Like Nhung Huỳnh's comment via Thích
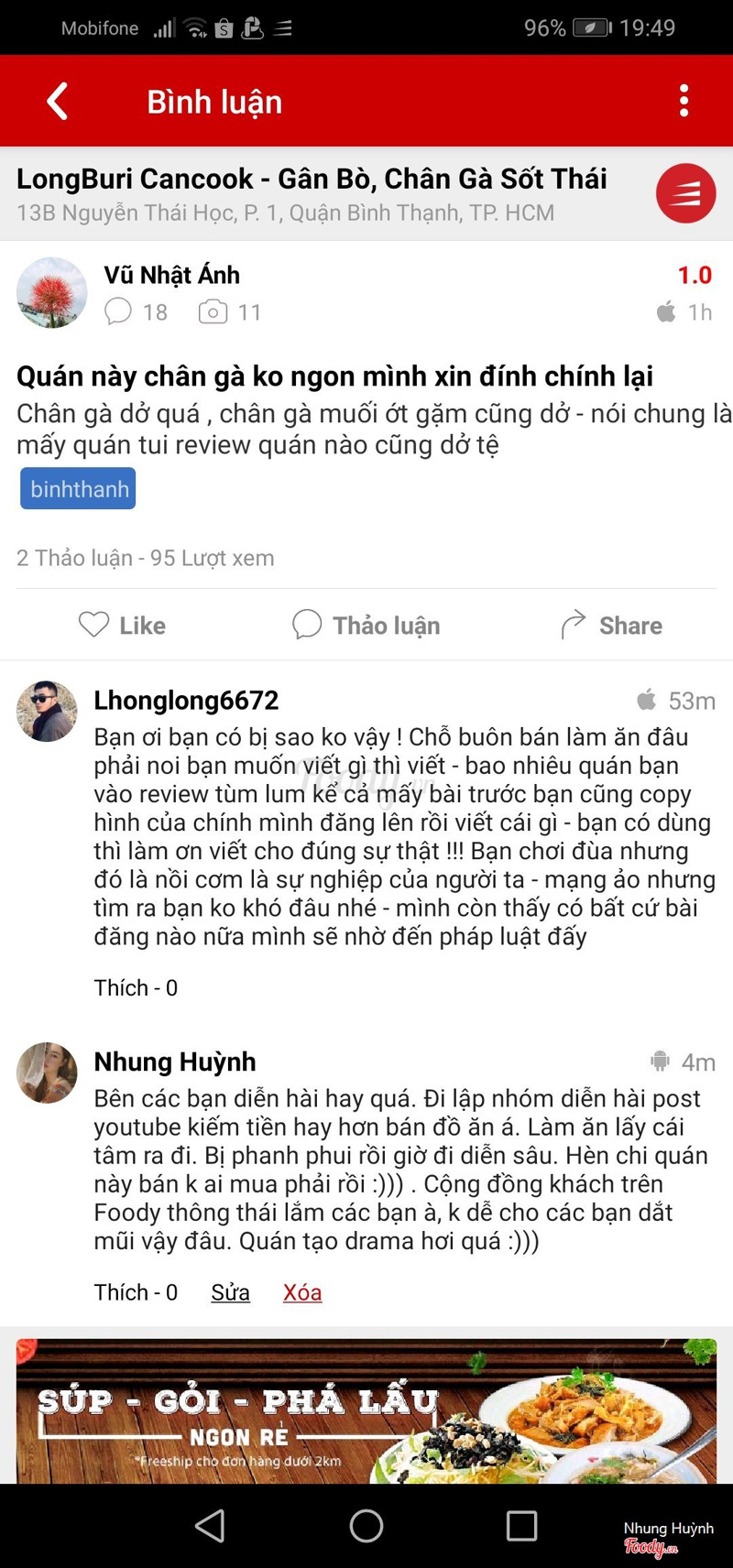 [135, 1292]
